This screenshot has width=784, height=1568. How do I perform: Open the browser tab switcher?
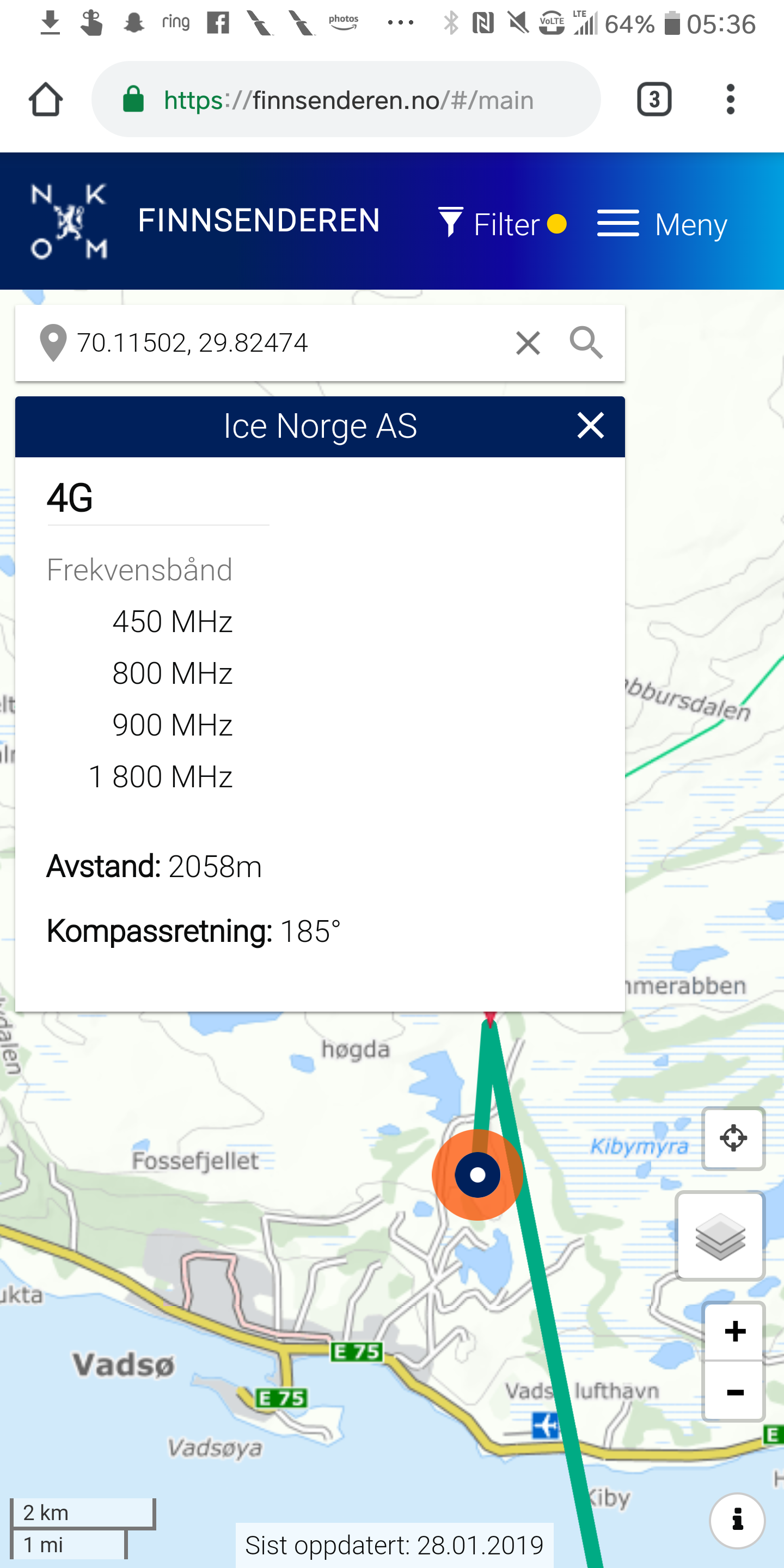tap(654, 99)
